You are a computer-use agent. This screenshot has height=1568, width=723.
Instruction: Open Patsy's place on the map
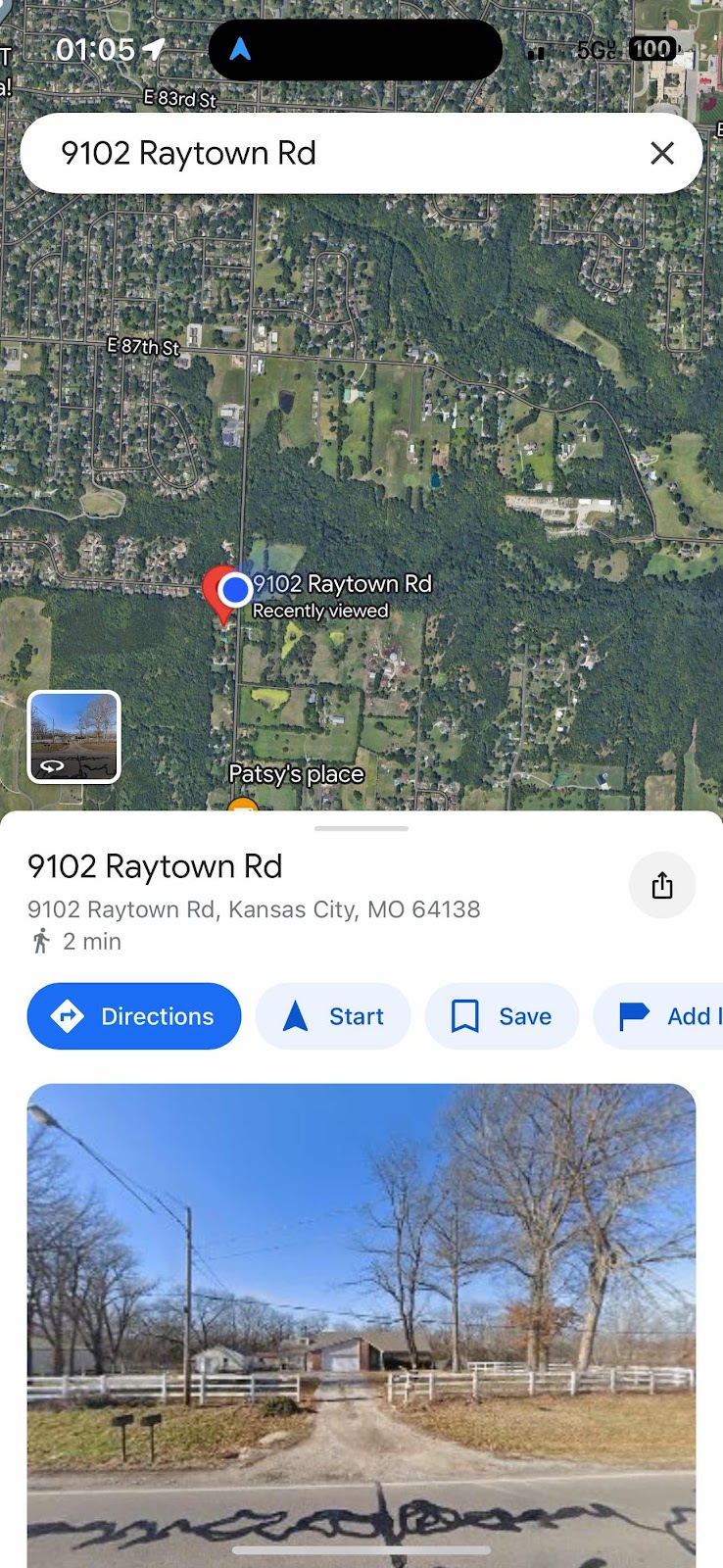[295, 775]
